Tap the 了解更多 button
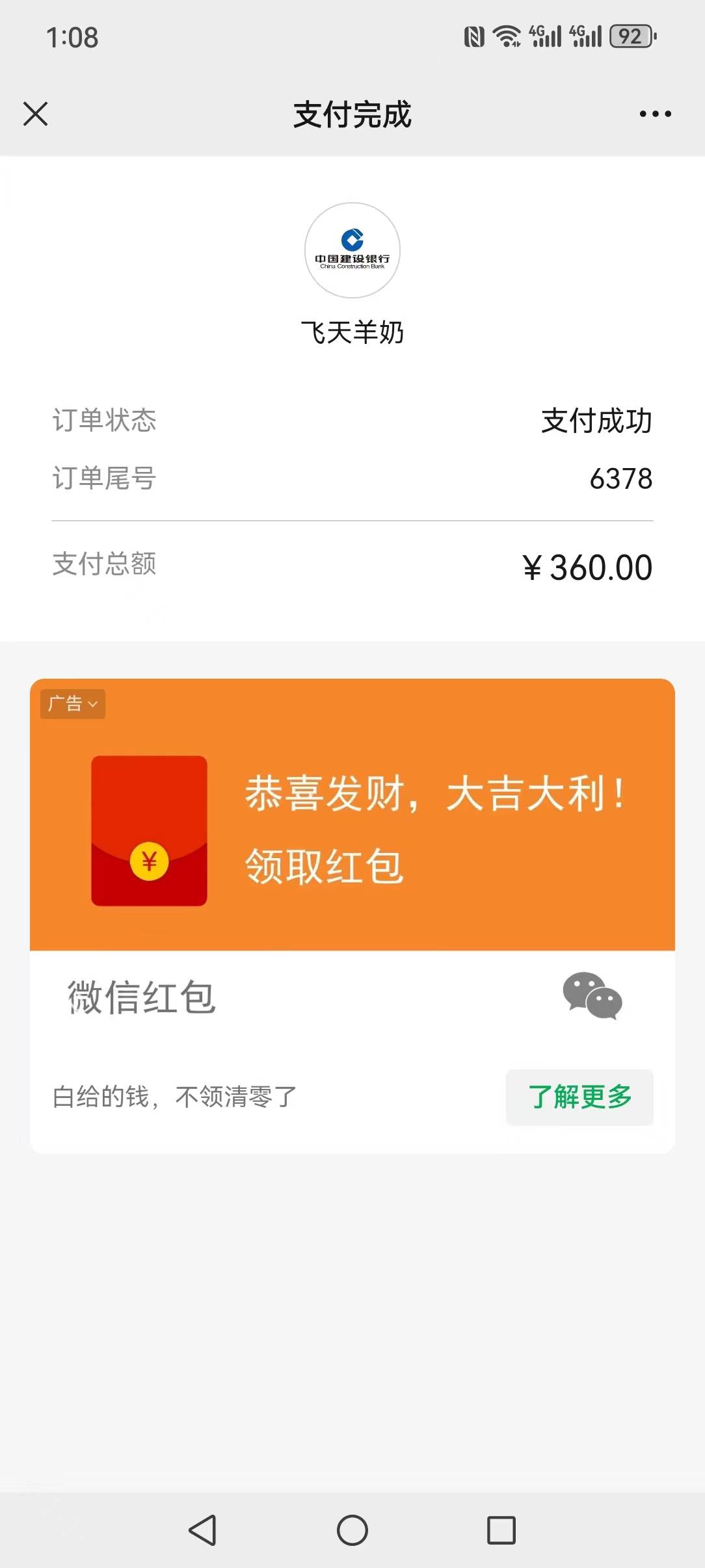This screenshot has width=705, height=1568. click(x=579, y=1097)
